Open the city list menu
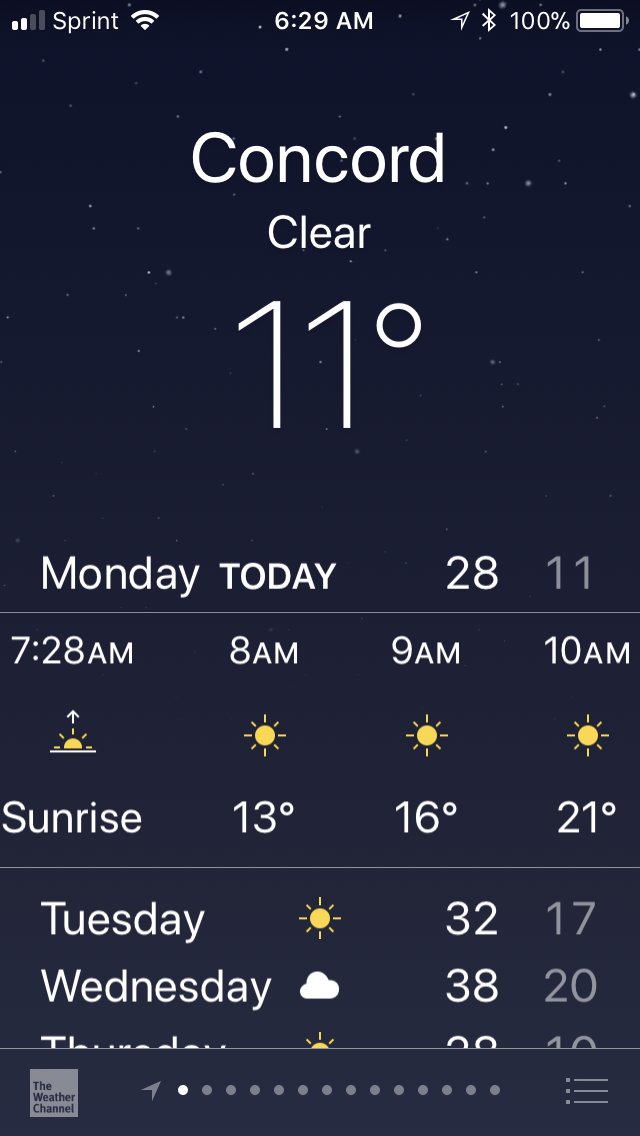 click(586, 1090)
